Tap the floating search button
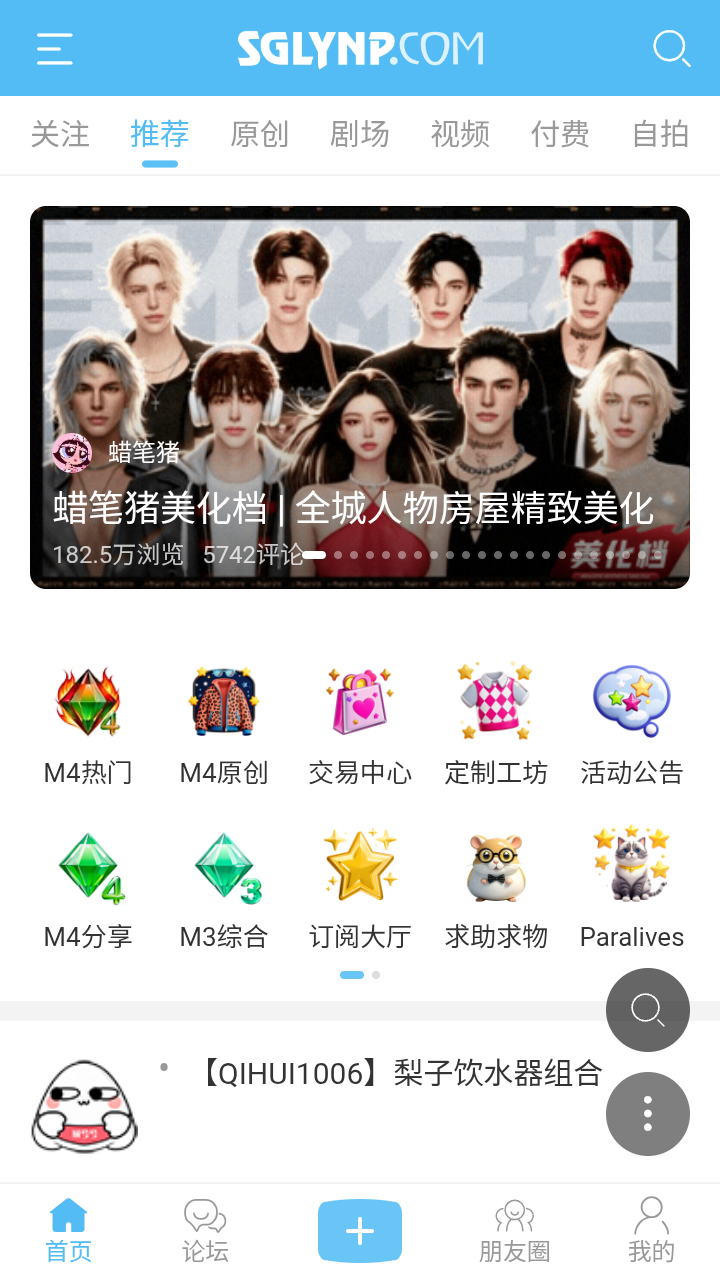The height and width of the screenshot is (1280, 720). click(x=648, y=1010)
